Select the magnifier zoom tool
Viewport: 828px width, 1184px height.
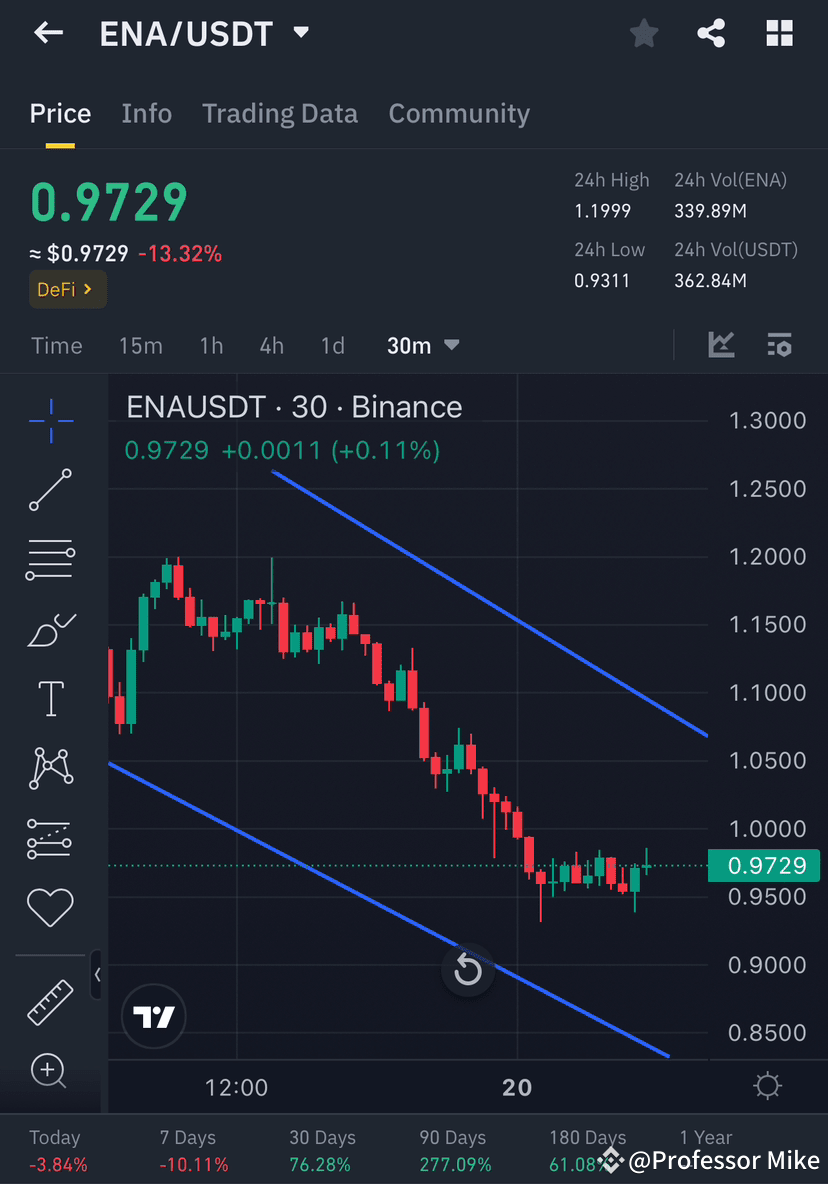pos(50,1070)
